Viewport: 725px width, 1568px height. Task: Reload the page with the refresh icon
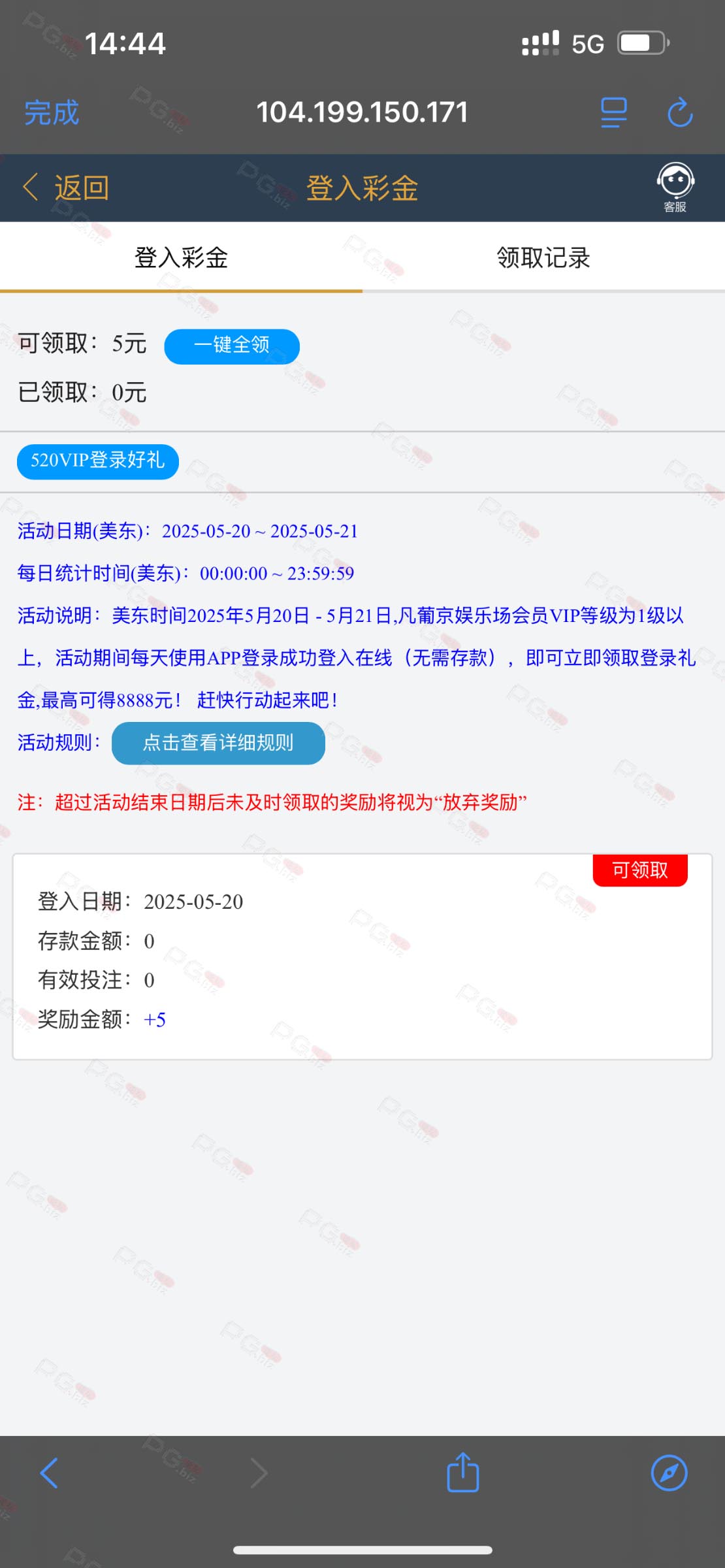pyautogui.click(x=680, y=112)
